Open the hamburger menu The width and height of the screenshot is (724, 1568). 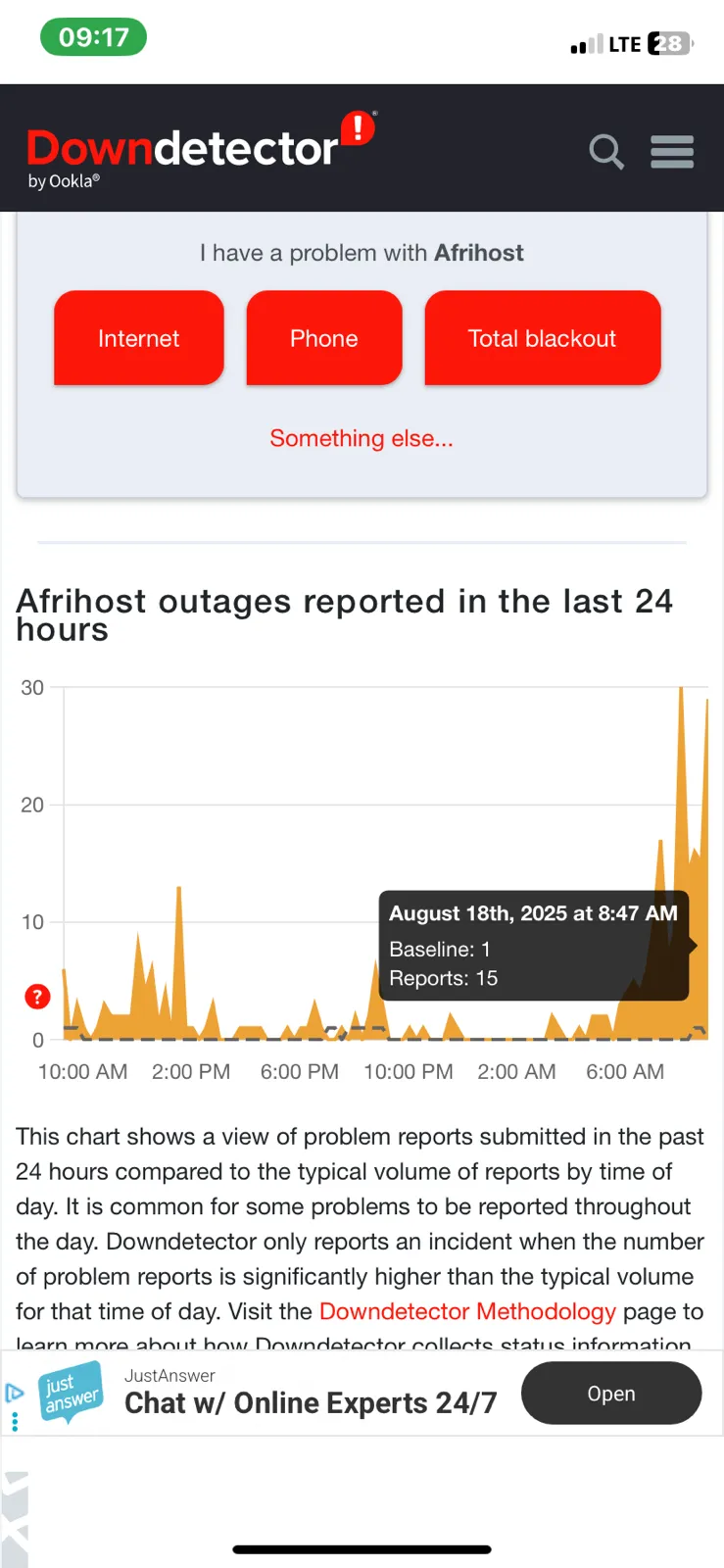(672, 152)
